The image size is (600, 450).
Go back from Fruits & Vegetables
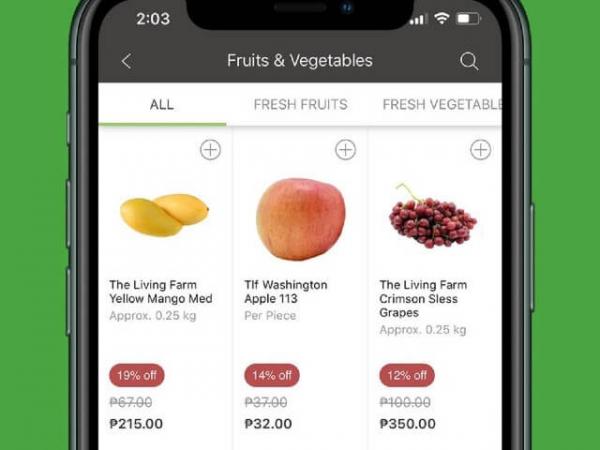pos(126,61)
